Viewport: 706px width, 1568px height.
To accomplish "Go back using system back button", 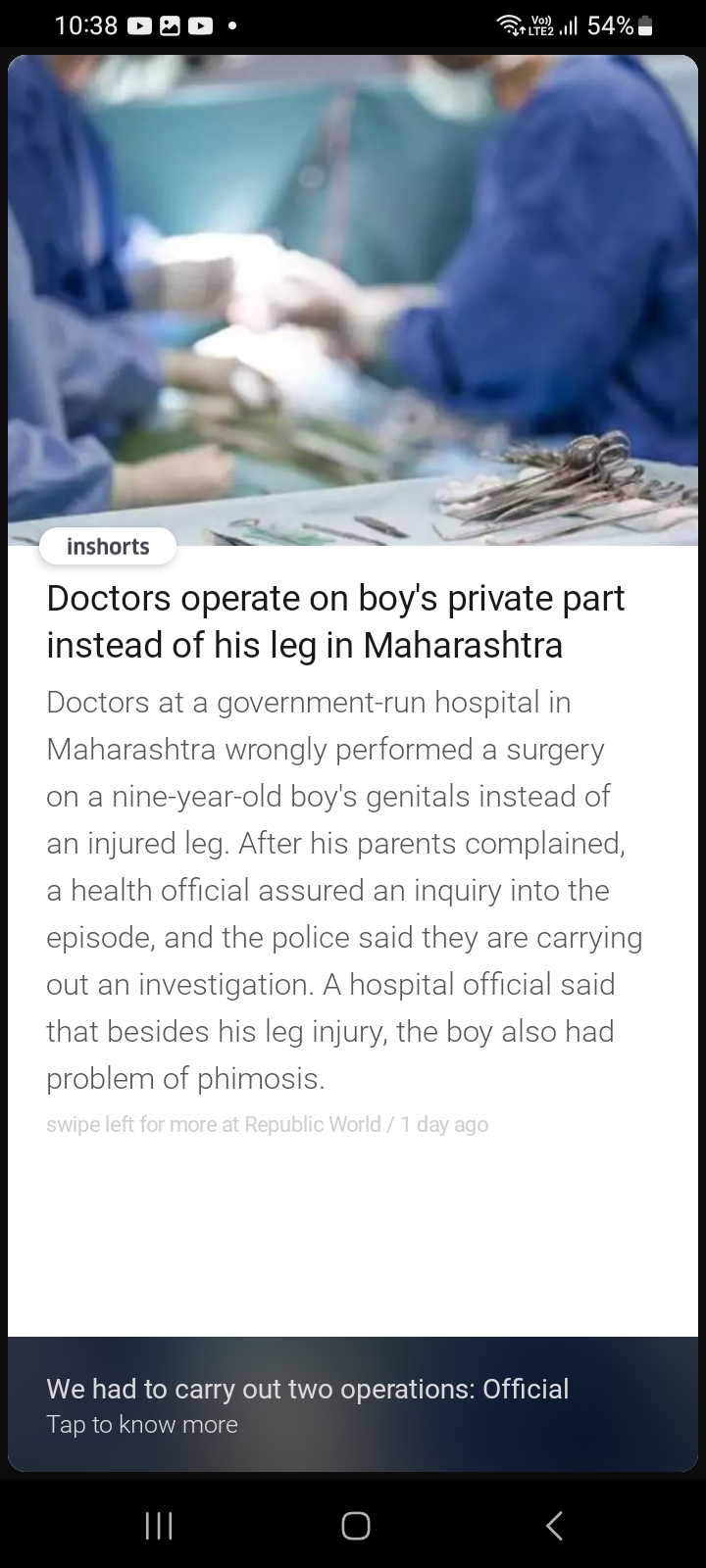I will [554, 1525].
